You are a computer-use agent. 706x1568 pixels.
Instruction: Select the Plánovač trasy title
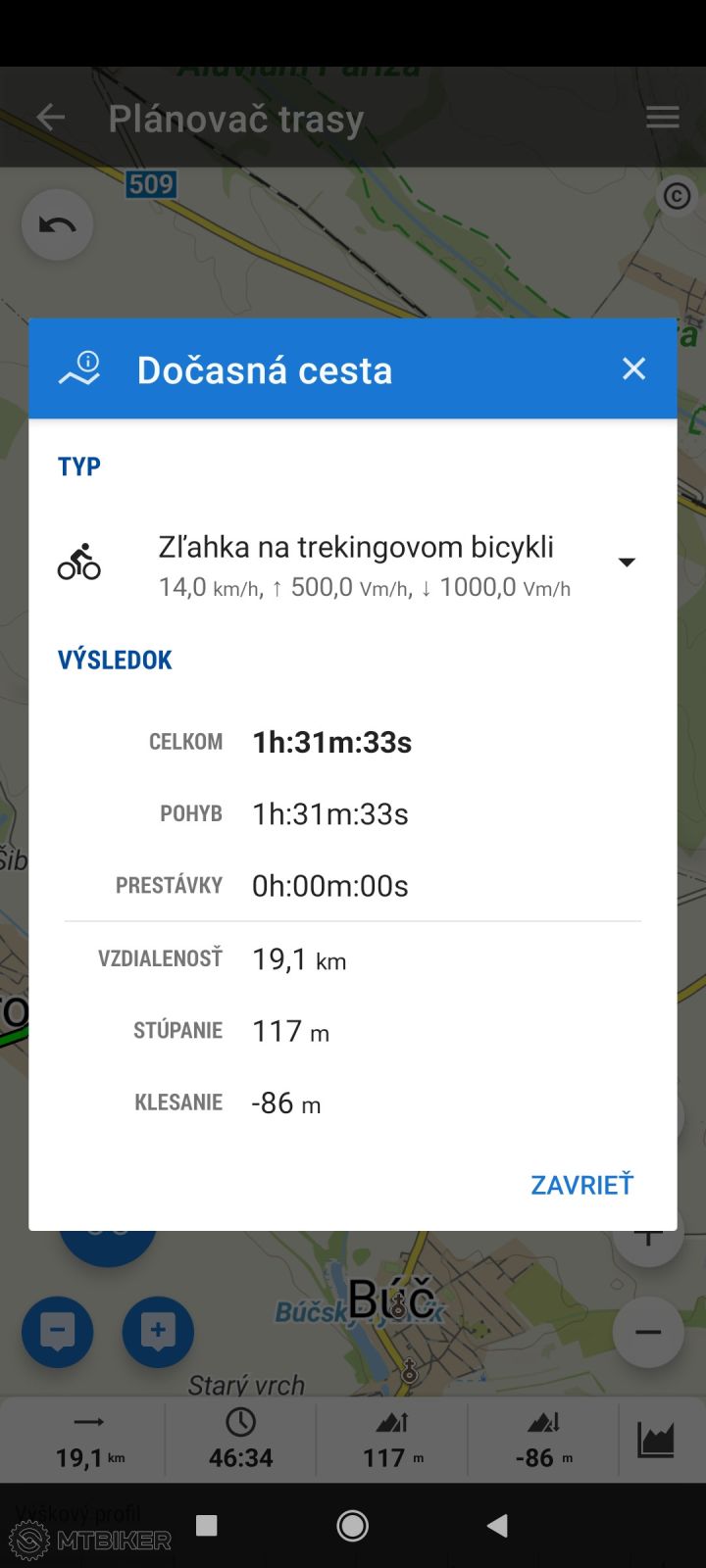pos(235,117)
